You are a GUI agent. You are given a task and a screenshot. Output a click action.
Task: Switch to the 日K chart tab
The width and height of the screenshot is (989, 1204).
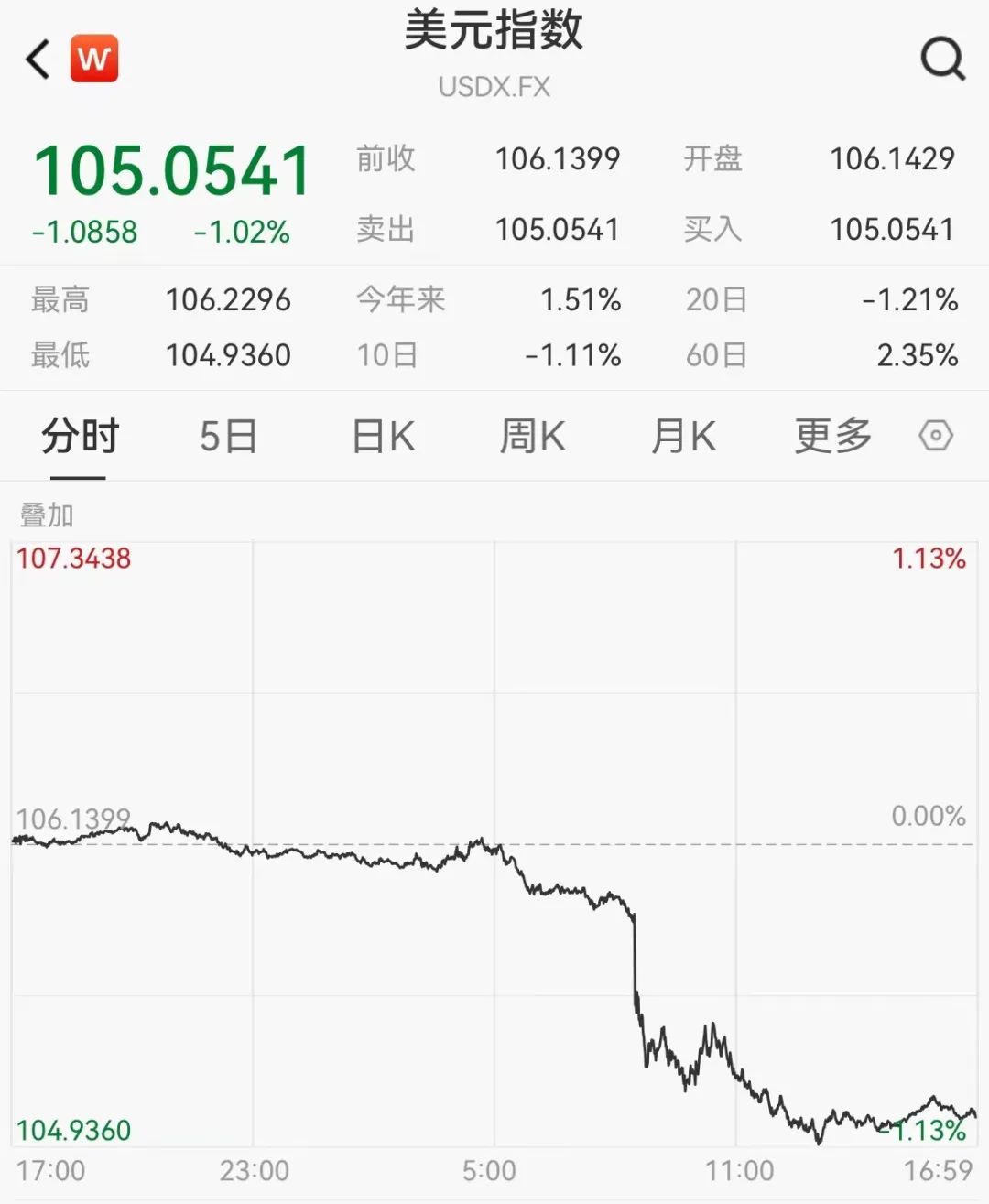pyautogui.click(x=384, y=437)
